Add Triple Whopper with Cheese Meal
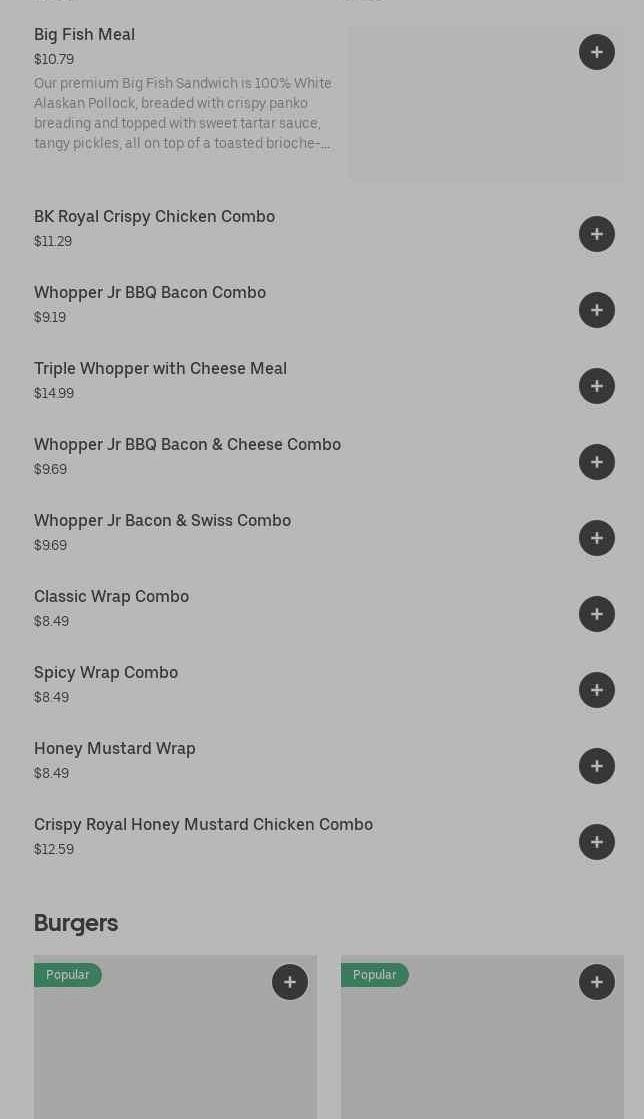Viewport: 644px width, 1119px height. click(x=596, y=386)
